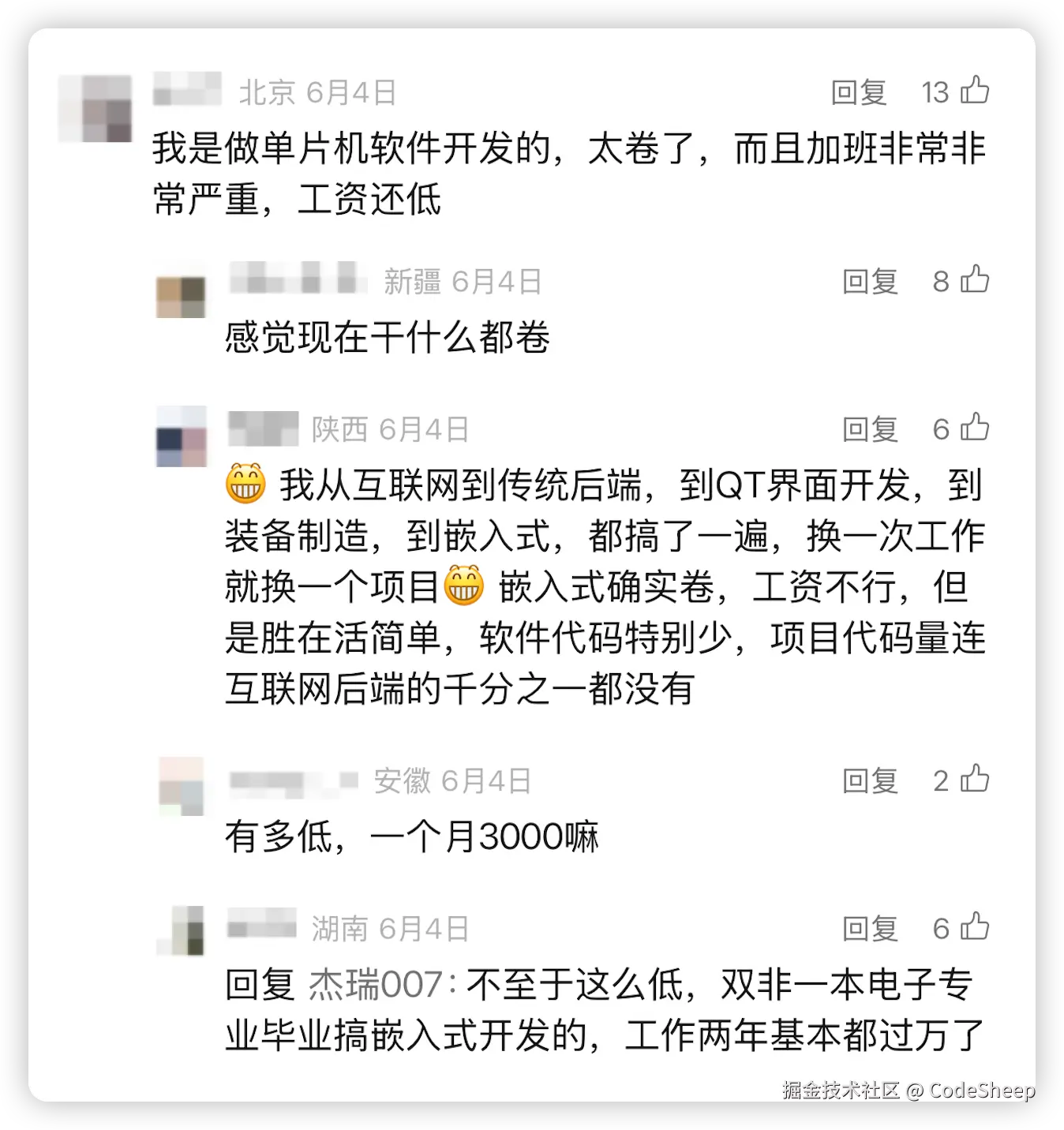This screenshot has height=1130, width=1064.
Task: Reply to the Anhui comment
Action: (870, 781)
